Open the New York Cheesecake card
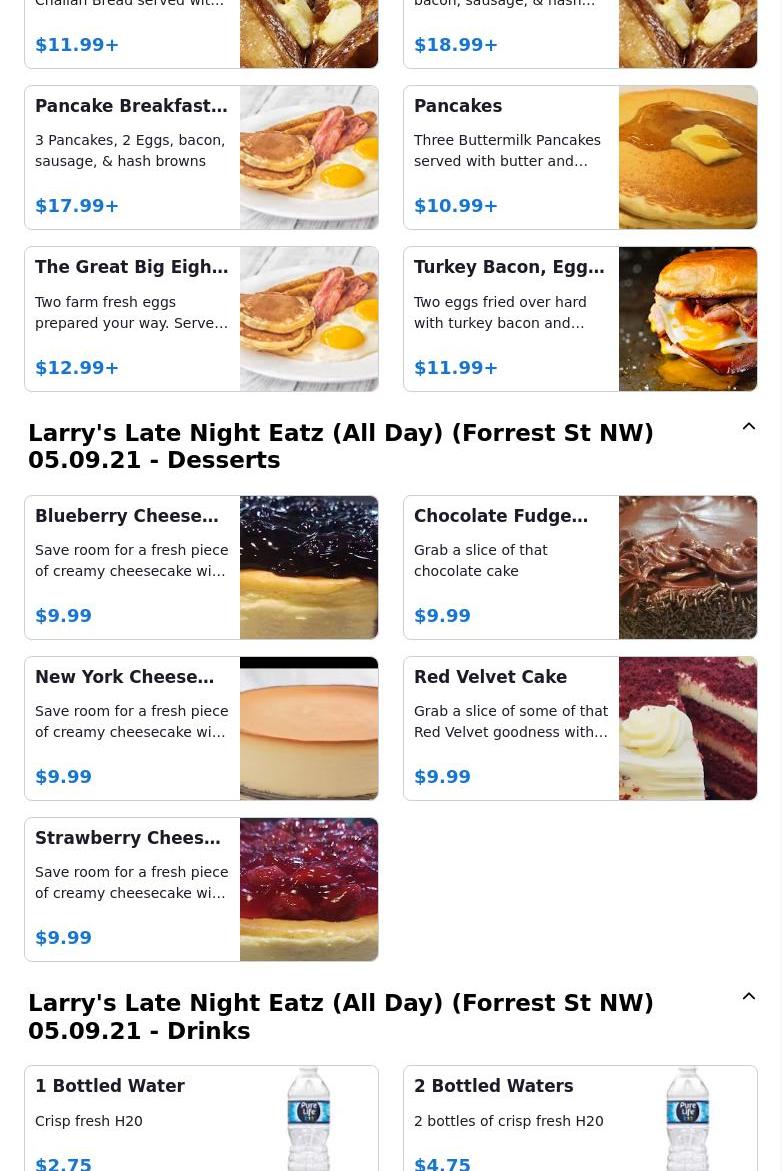Image resolution: width=782 pixels, height=1171 pixels. pyautogui.click(x=201, y=728)
